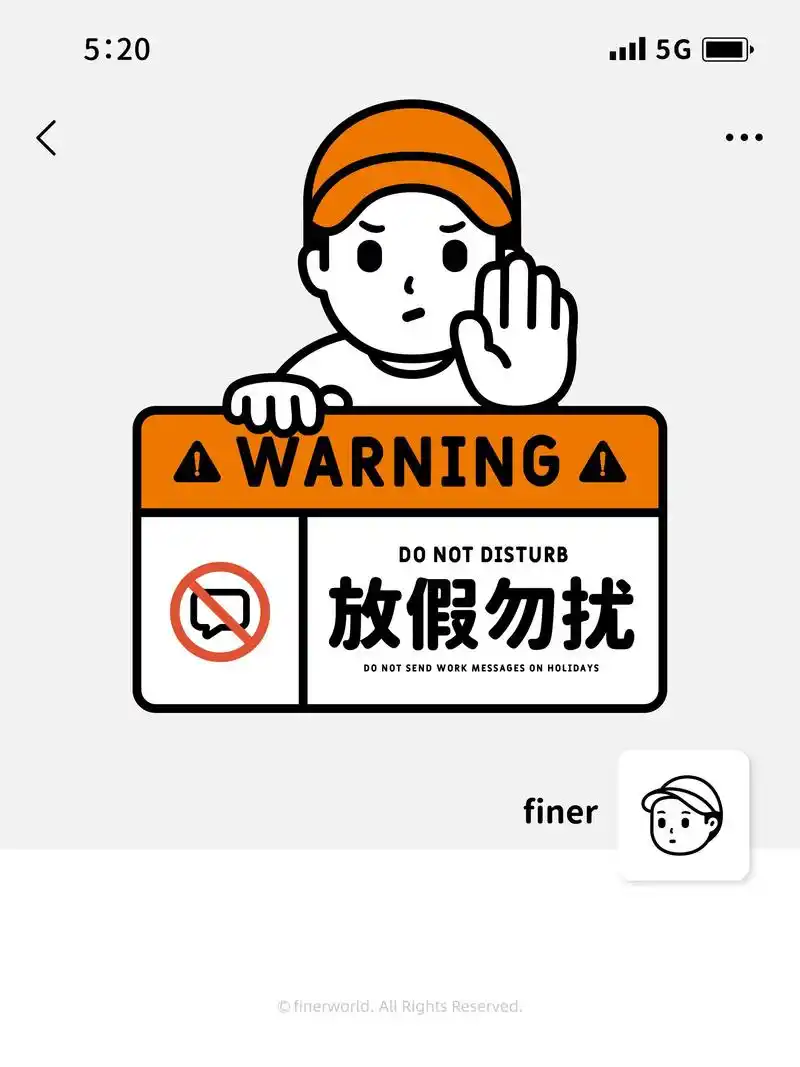
Task: Tap the clock showing 5:20
Action: (115, 48)
